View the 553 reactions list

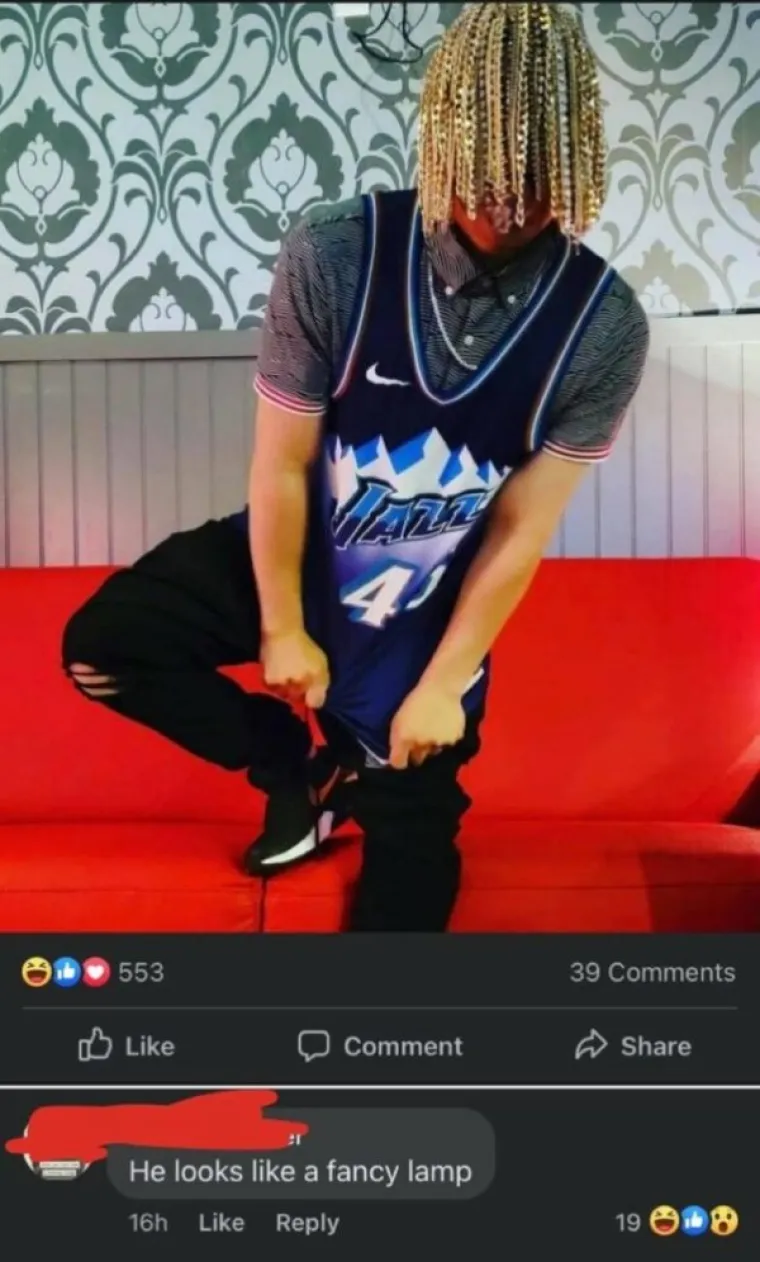point(93,971)
